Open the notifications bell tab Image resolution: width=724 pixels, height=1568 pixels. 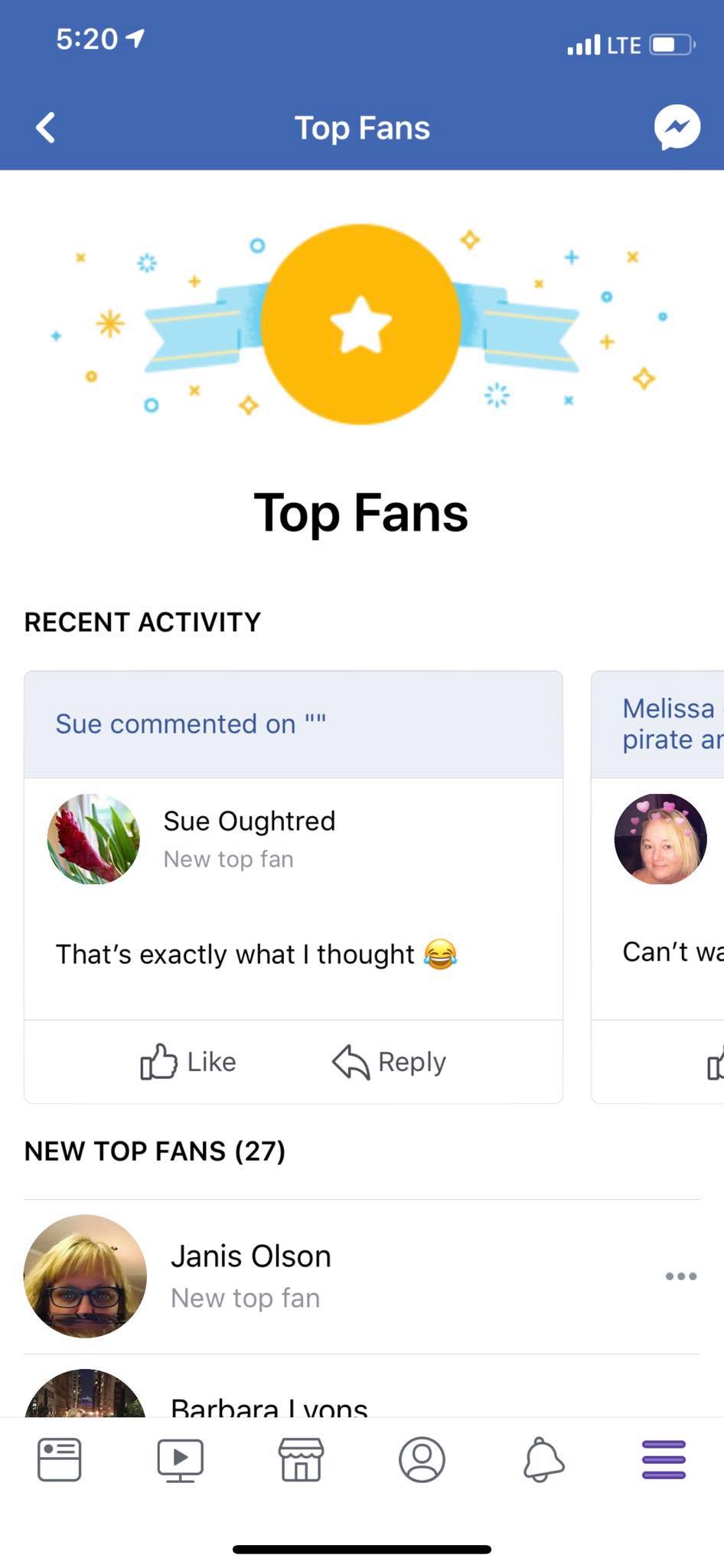543,1459
